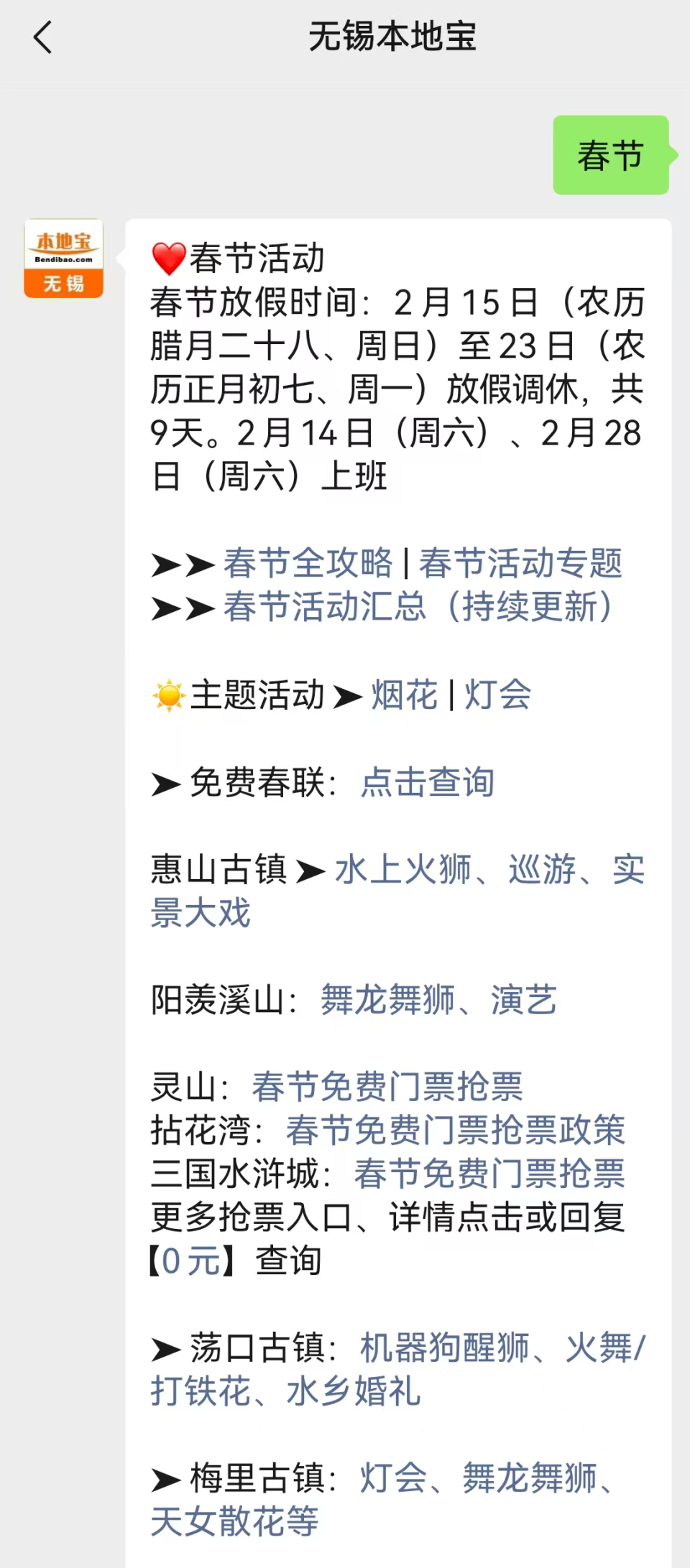Image resolution: width=690 pixels, height=1568 pixels.
Task: Open 春节活动汇总 updates link
Action: tap(322, 607)
